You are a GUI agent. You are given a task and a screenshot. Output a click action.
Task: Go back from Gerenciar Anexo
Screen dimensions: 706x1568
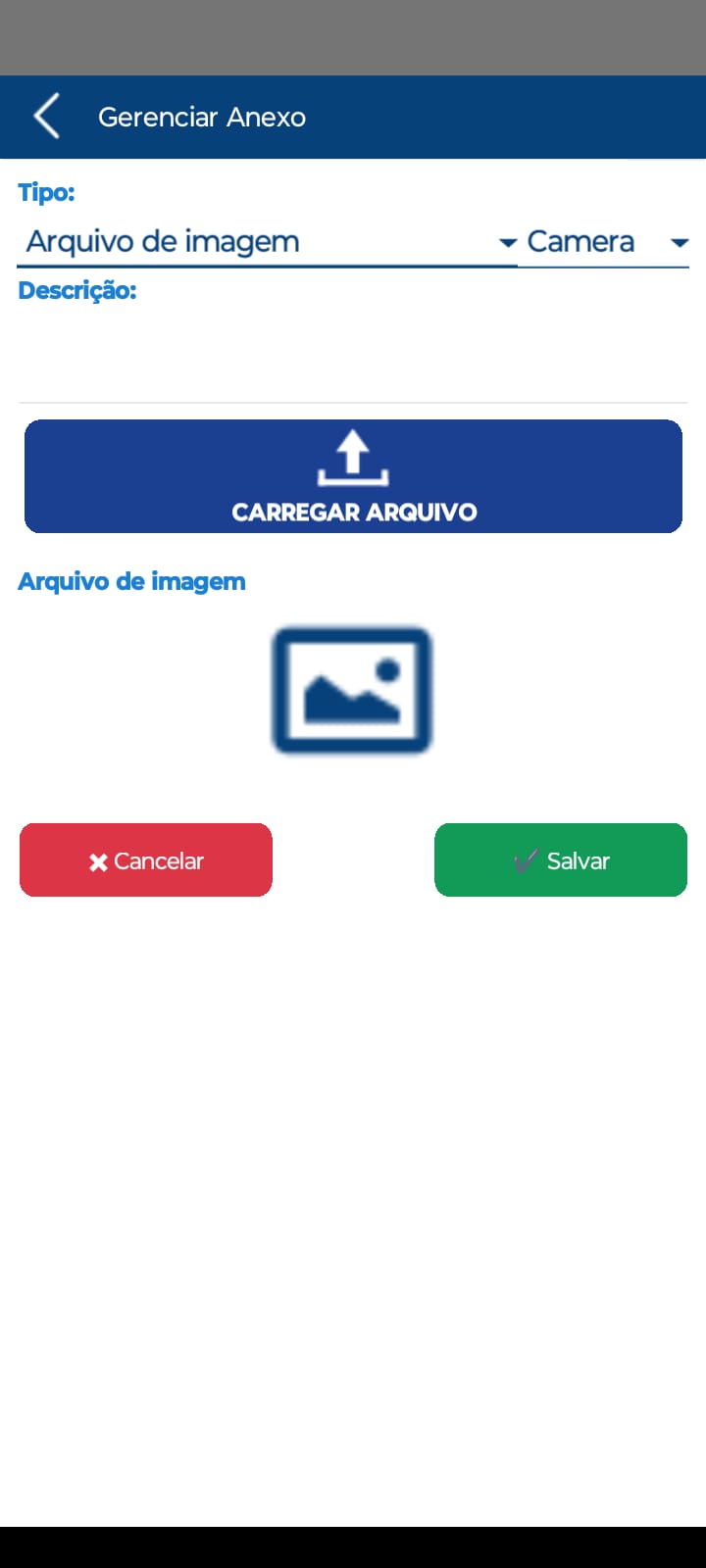(x=47, y=117)
